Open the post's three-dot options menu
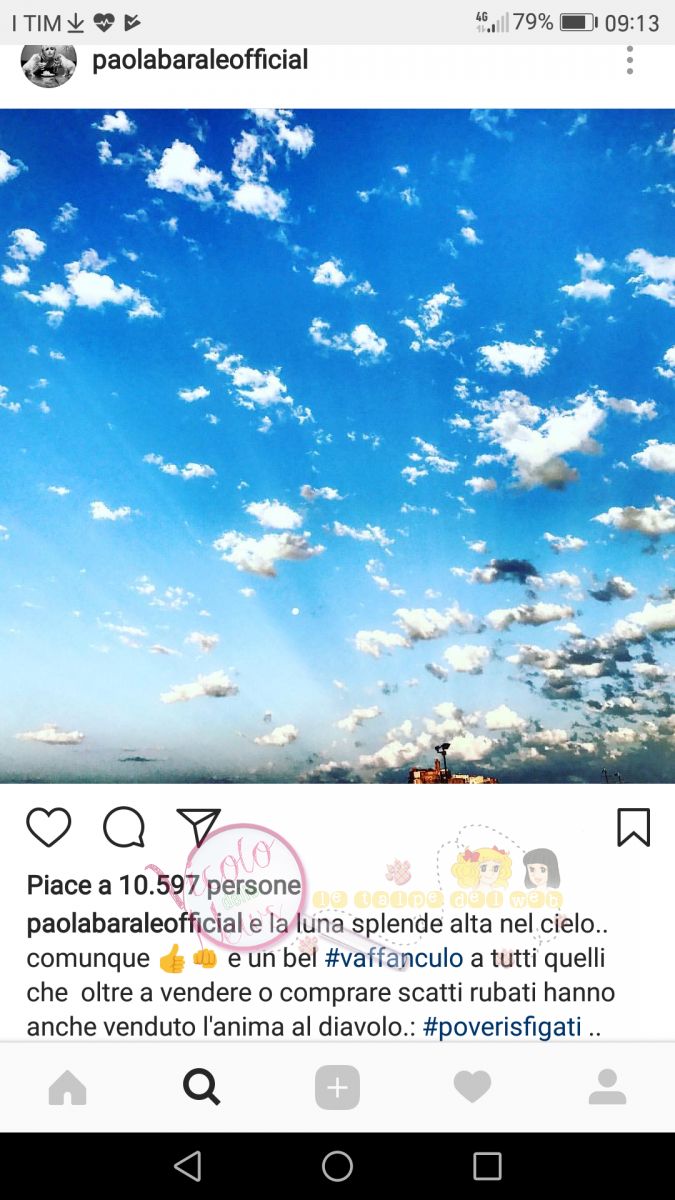 click(629, 60)
